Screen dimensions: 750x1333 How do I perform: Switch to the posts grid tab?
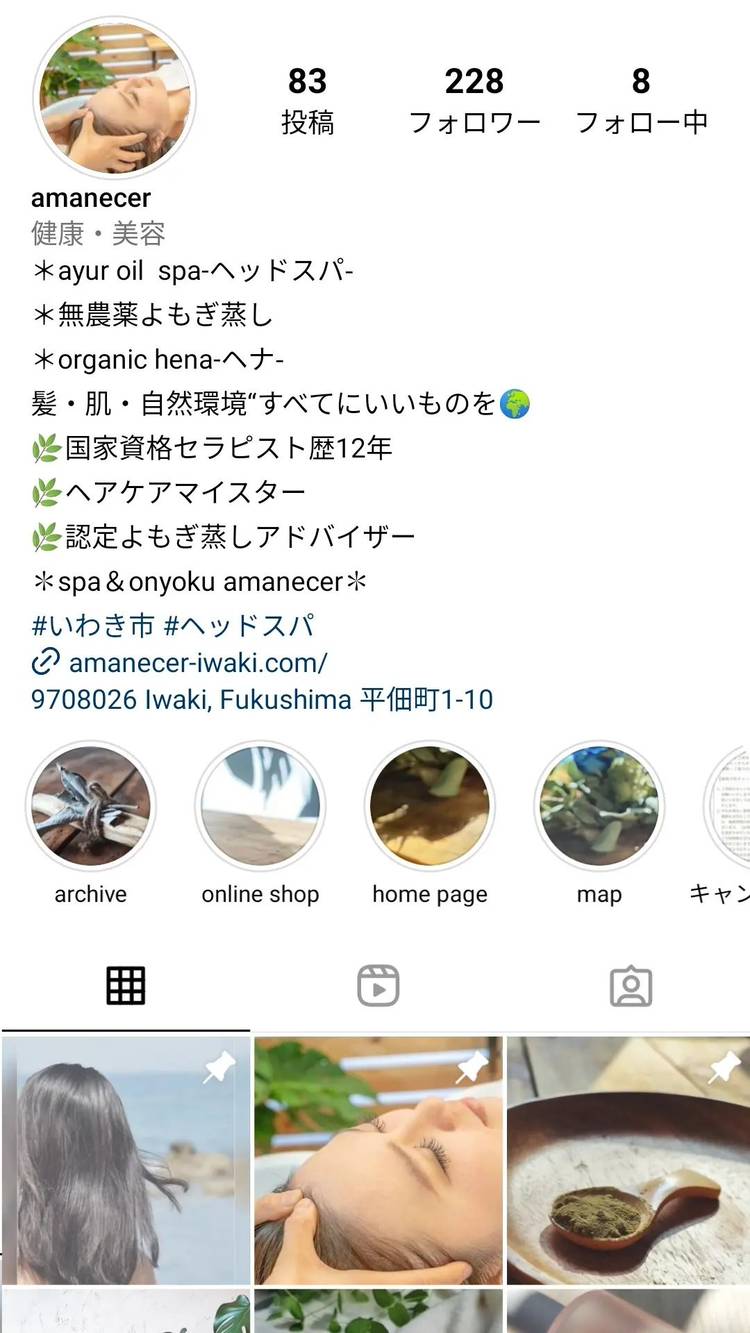tap(126, 986)
